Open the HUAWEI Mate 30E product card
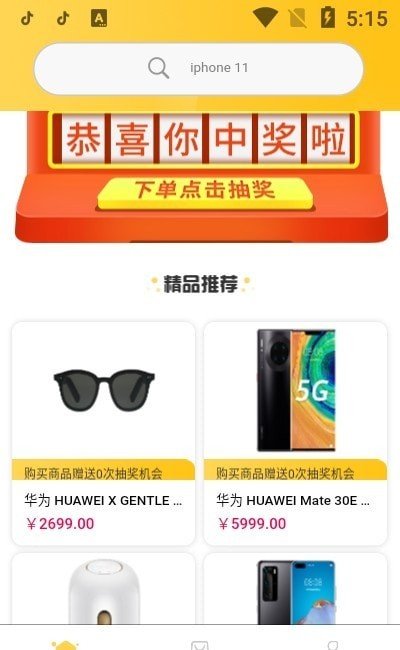The height and width of the screenshot is (650, 400). pyautogui.click(x=295, y=433)
